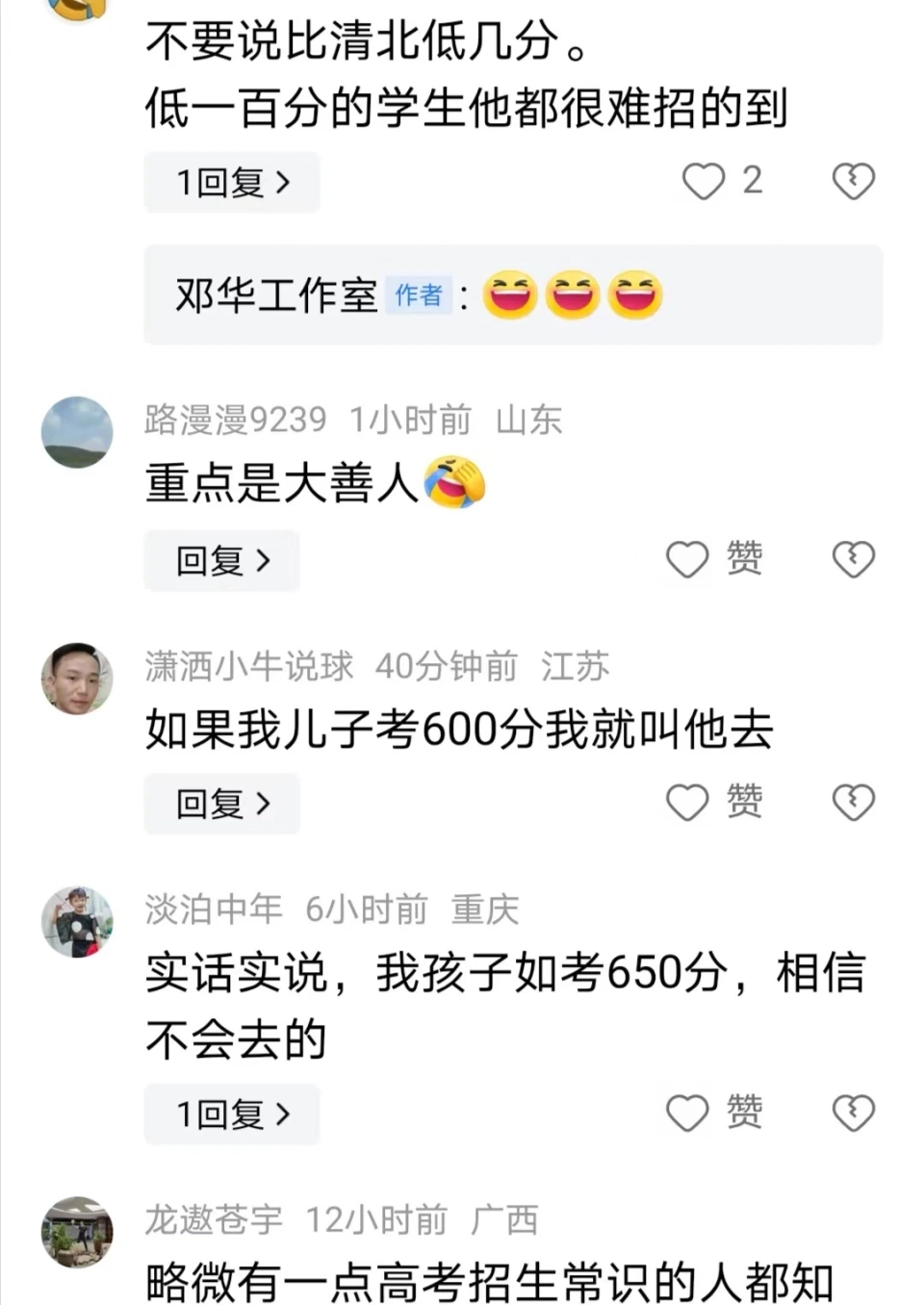The height and width of the screenshot is (1305, 924).
Task: Expand the 1回复 under the 低一百分 comment
Action: (x=231, y=182)
